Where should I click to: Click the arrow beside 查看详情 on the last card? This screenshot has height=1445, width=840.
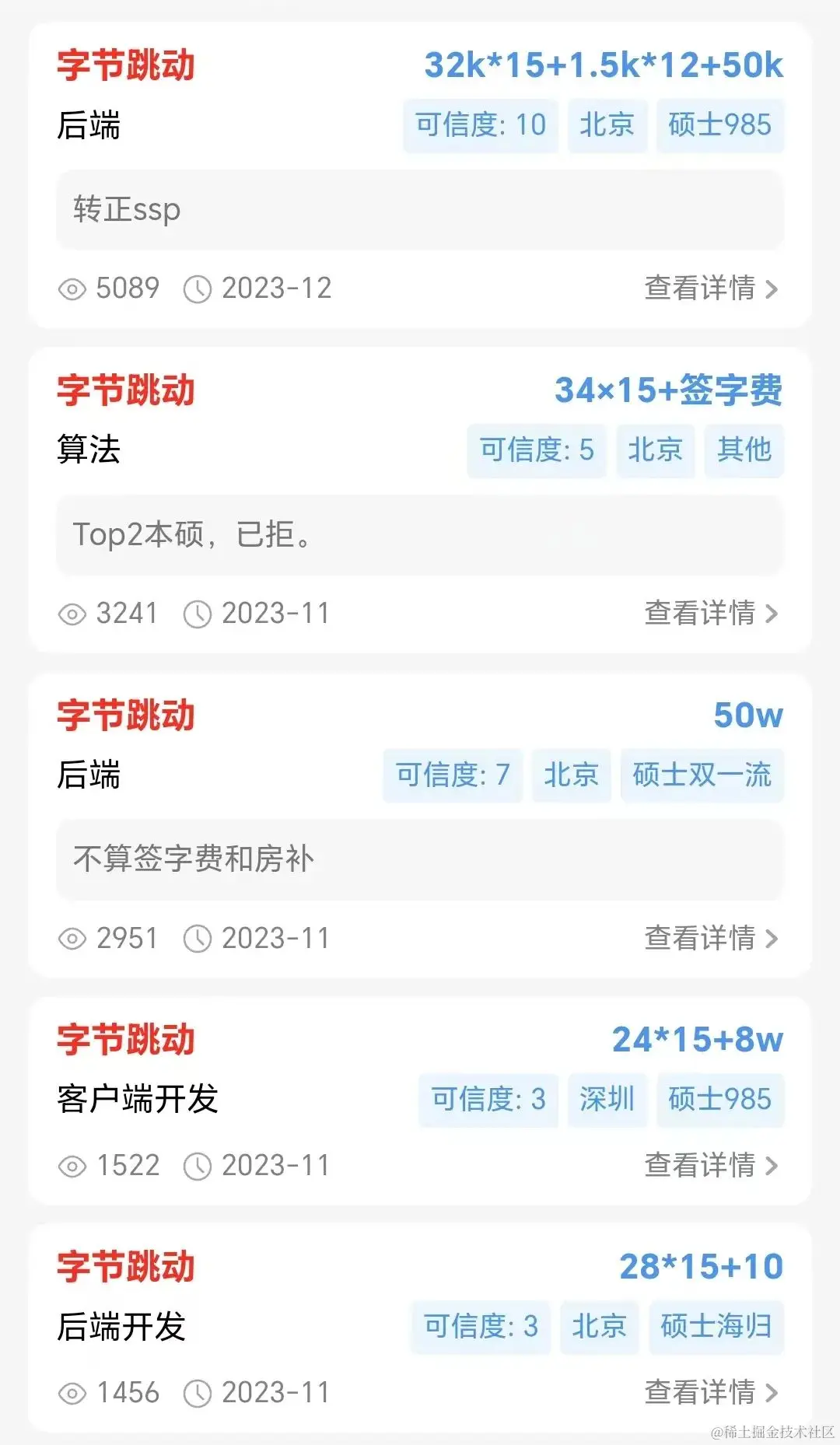pyautogui.click(x=772, y=1391)
